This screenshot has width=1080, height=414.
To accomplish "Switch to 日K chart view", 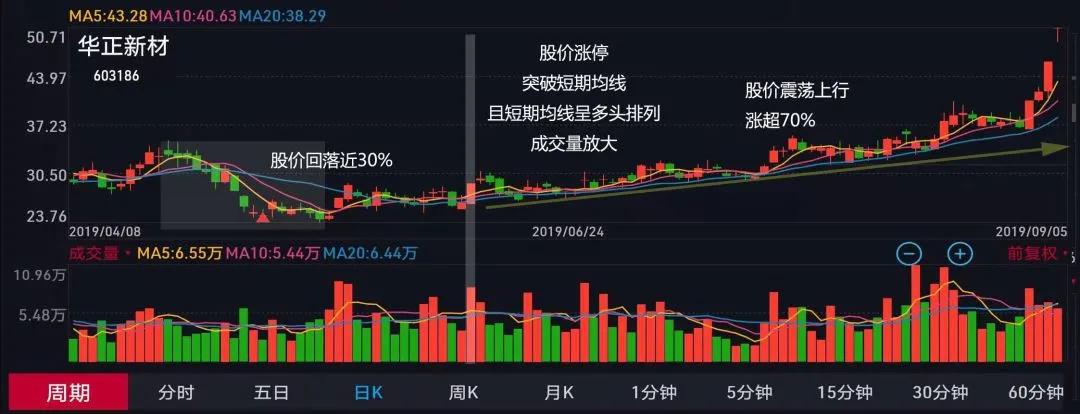I will coord(368,393).
